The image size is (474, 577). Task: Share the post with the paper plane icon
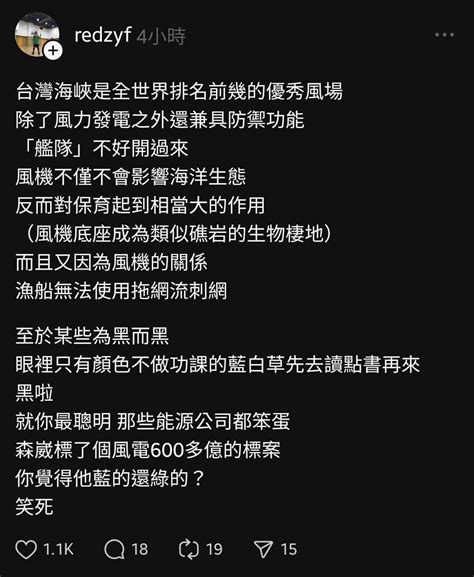point(263,549)
